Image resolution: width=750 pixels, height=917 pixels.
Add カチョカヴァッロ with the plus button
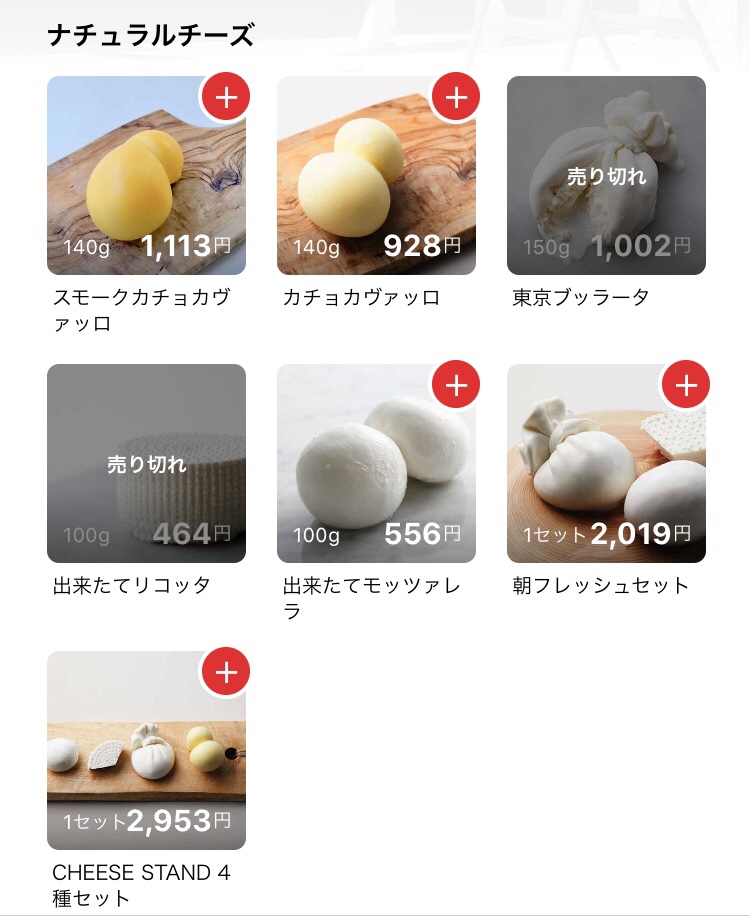(456, 97)
